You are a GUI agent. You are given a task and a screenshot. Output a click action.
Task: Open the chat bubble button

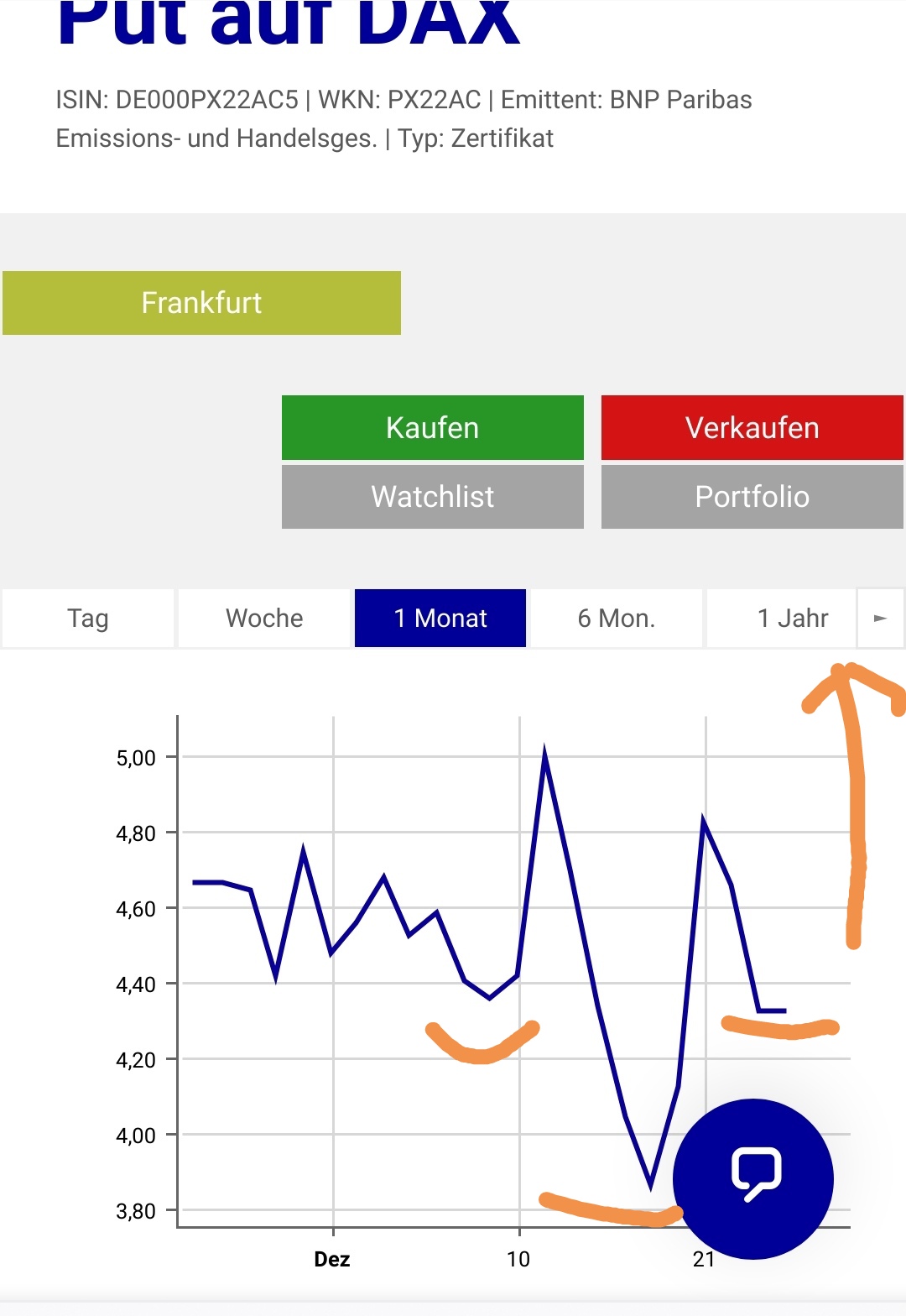point(754,1178)
